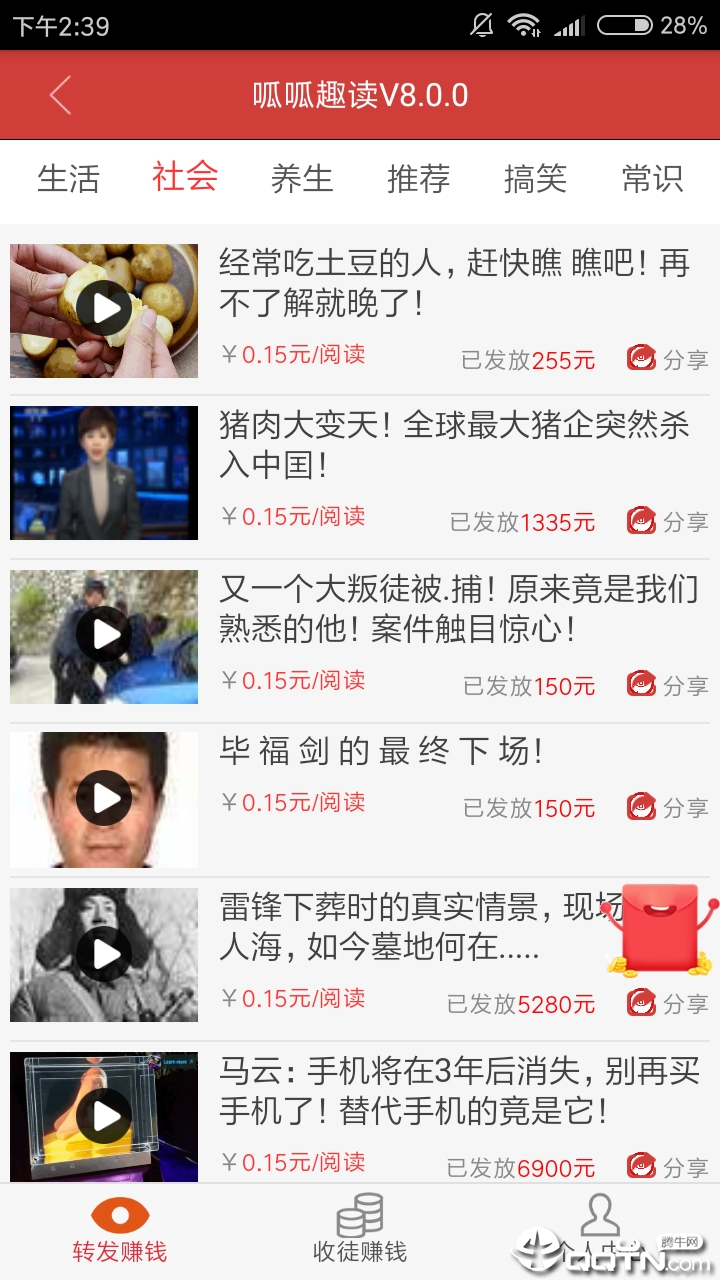
Task: Open the 推荐 category tab
Action: (418, 179)
